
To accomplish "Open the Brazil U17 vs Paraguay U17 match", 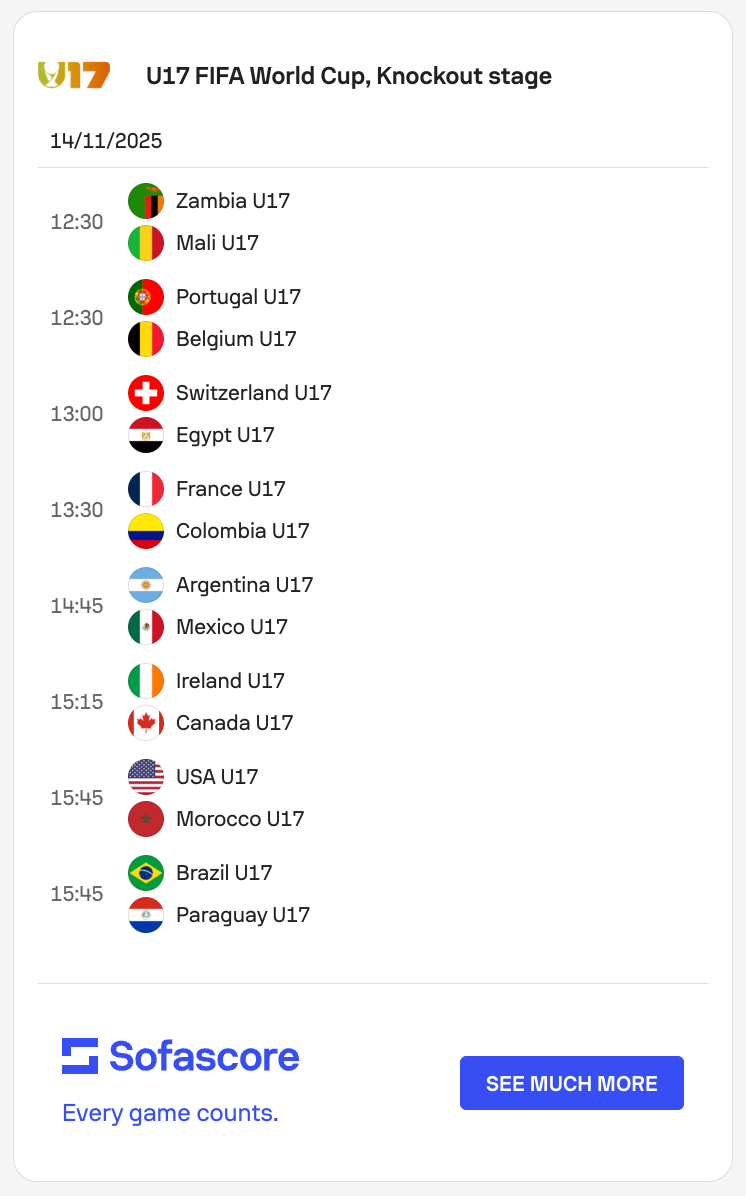I will click(372, 894).
